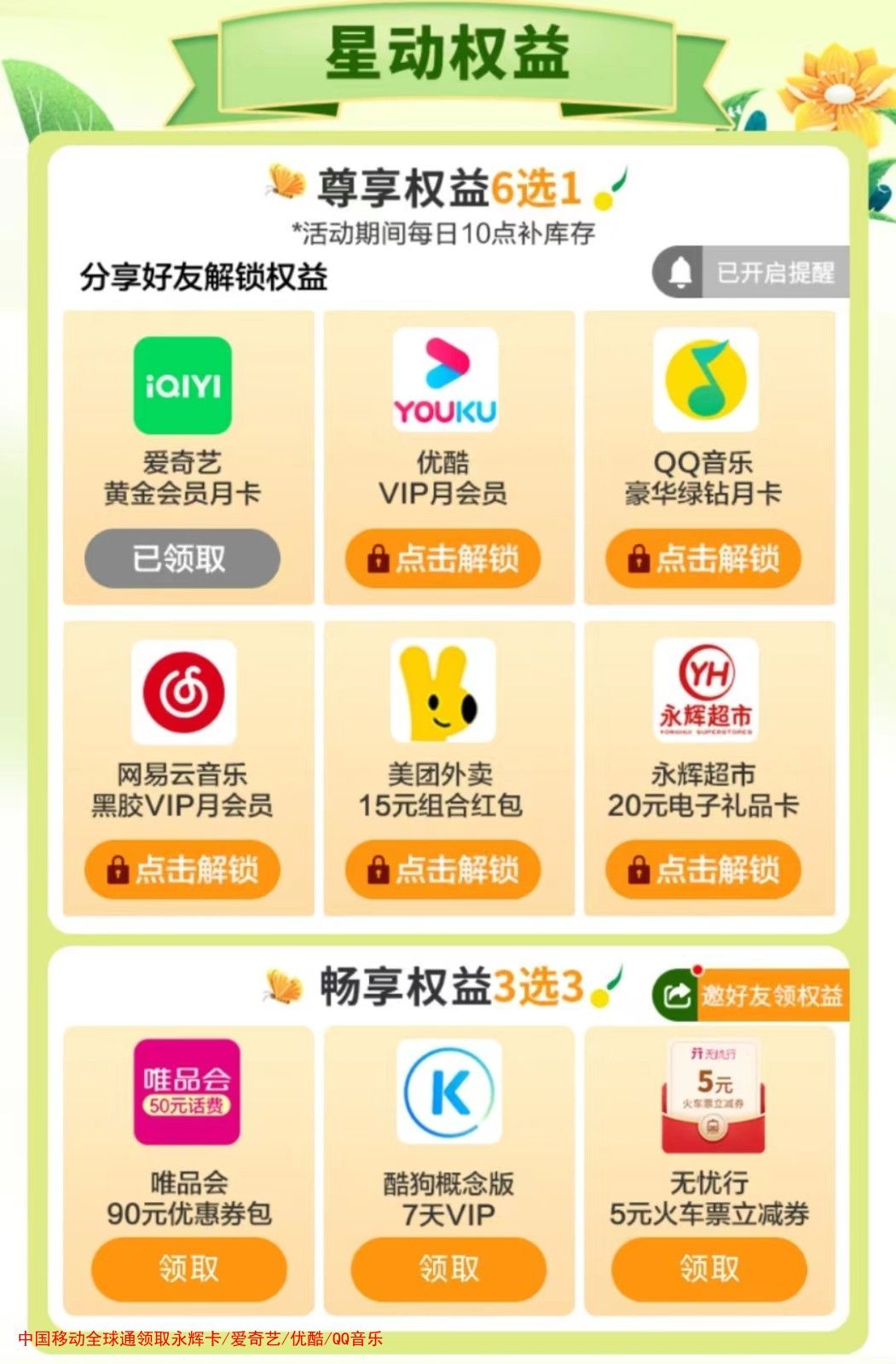Image resolution: width=896 pixels, height=1364 pixels.
Task: Unlock QQ音乐豪华绿钻月卡
Action: [x=703, y=558]
